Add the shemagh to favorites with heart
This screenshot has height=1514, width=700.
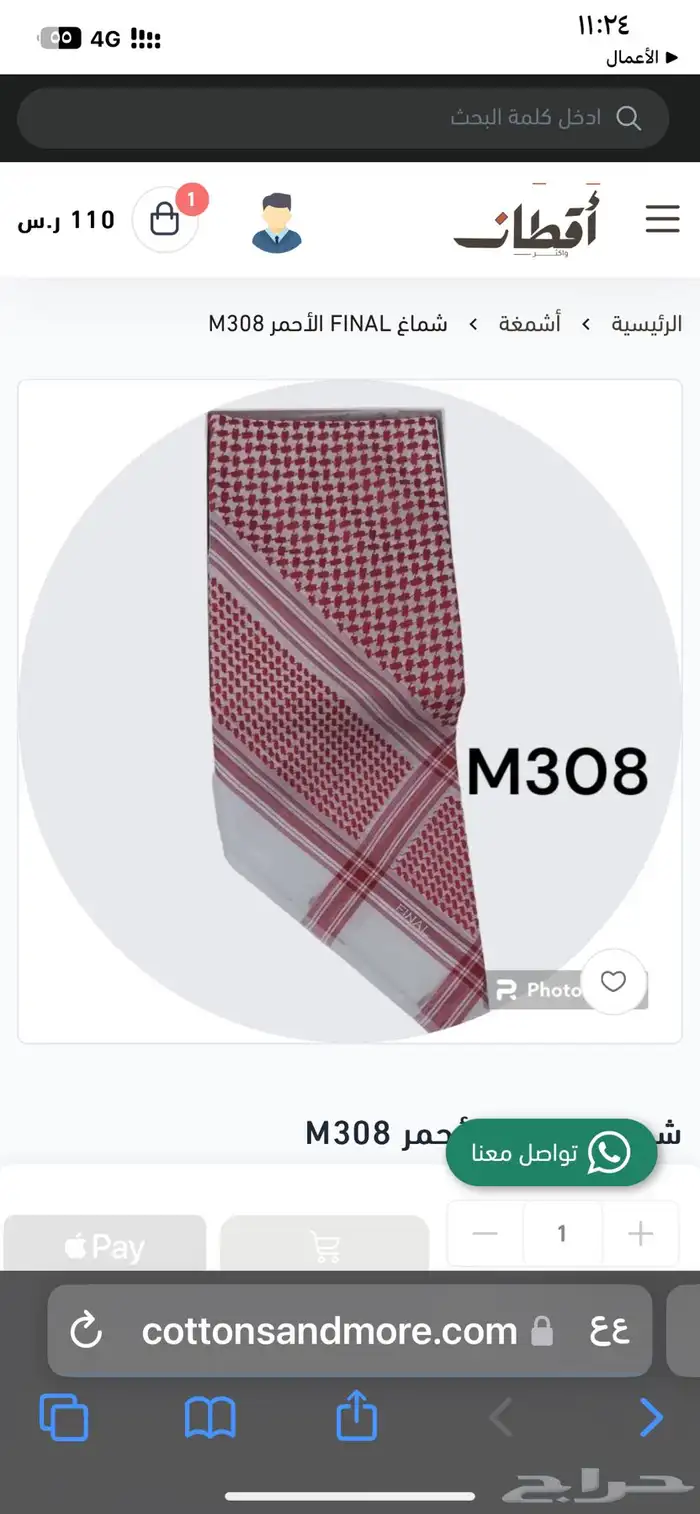tap(613, 982)
